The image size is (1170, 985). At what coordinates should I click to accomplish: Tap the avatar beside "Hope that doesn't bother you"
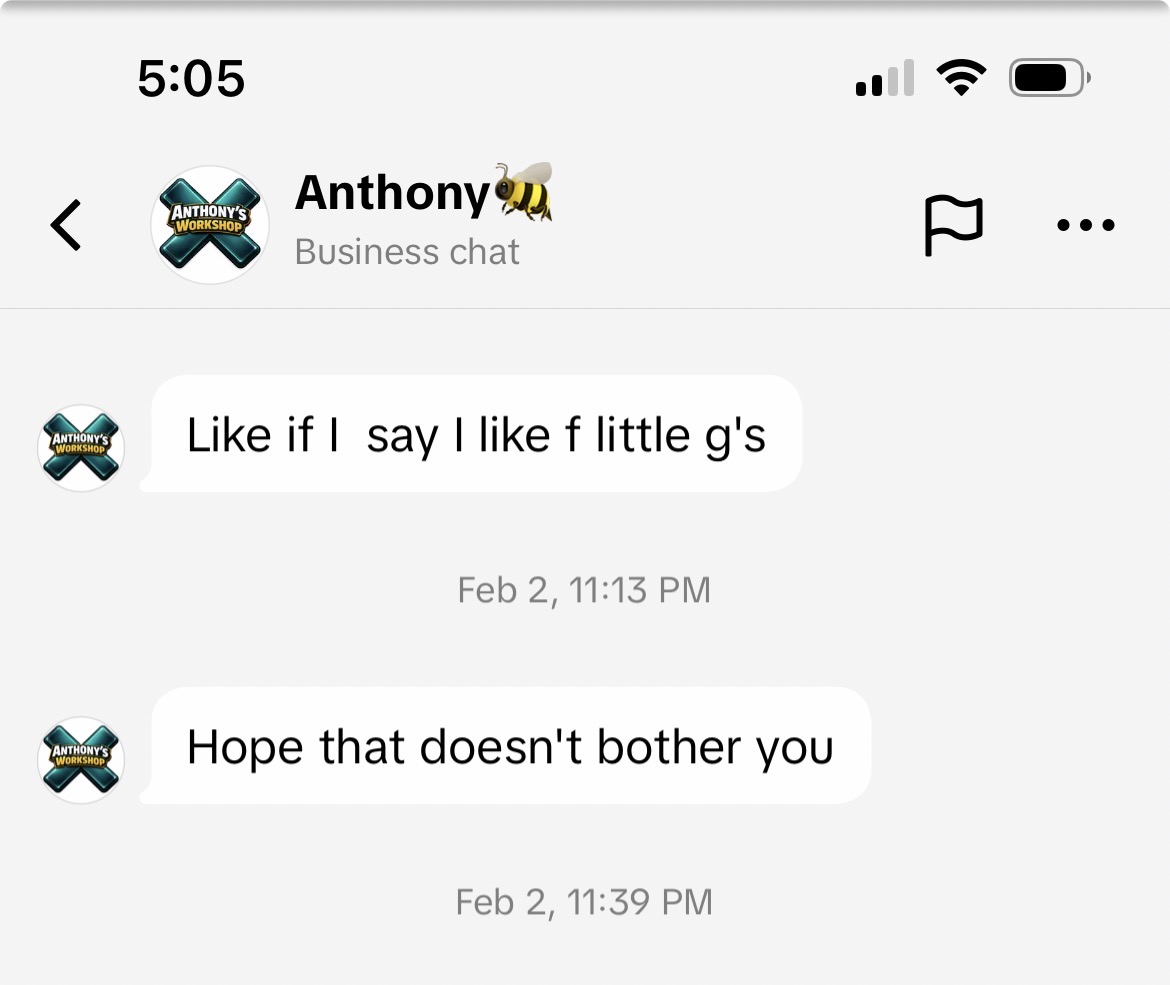[81, 759]
